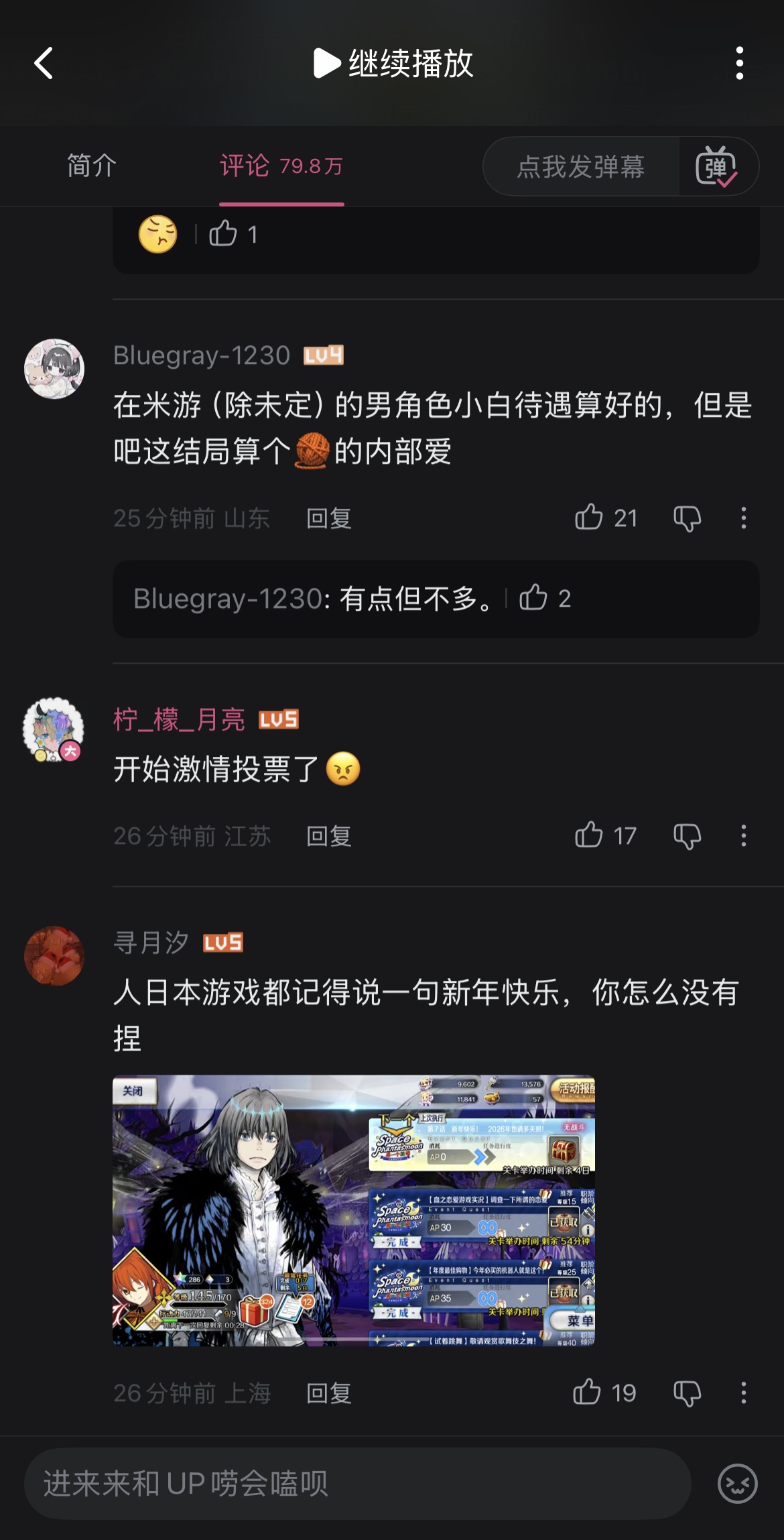This screenshot has height=1540, width=784.
Task: Open more options on Bluegray-1230's comment
Action: point(743,518)
